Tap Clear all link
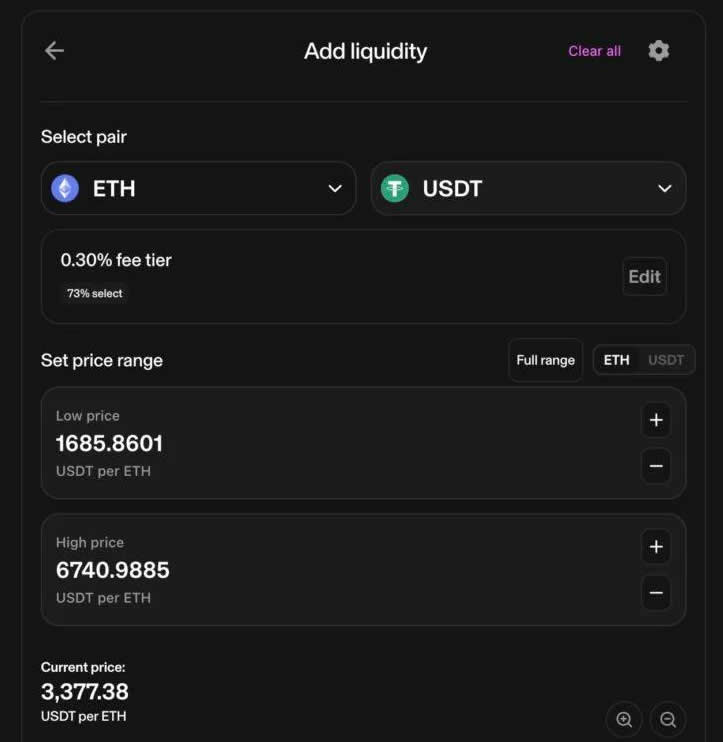Viewport: 723px width, 742px height. coord(594,51)
